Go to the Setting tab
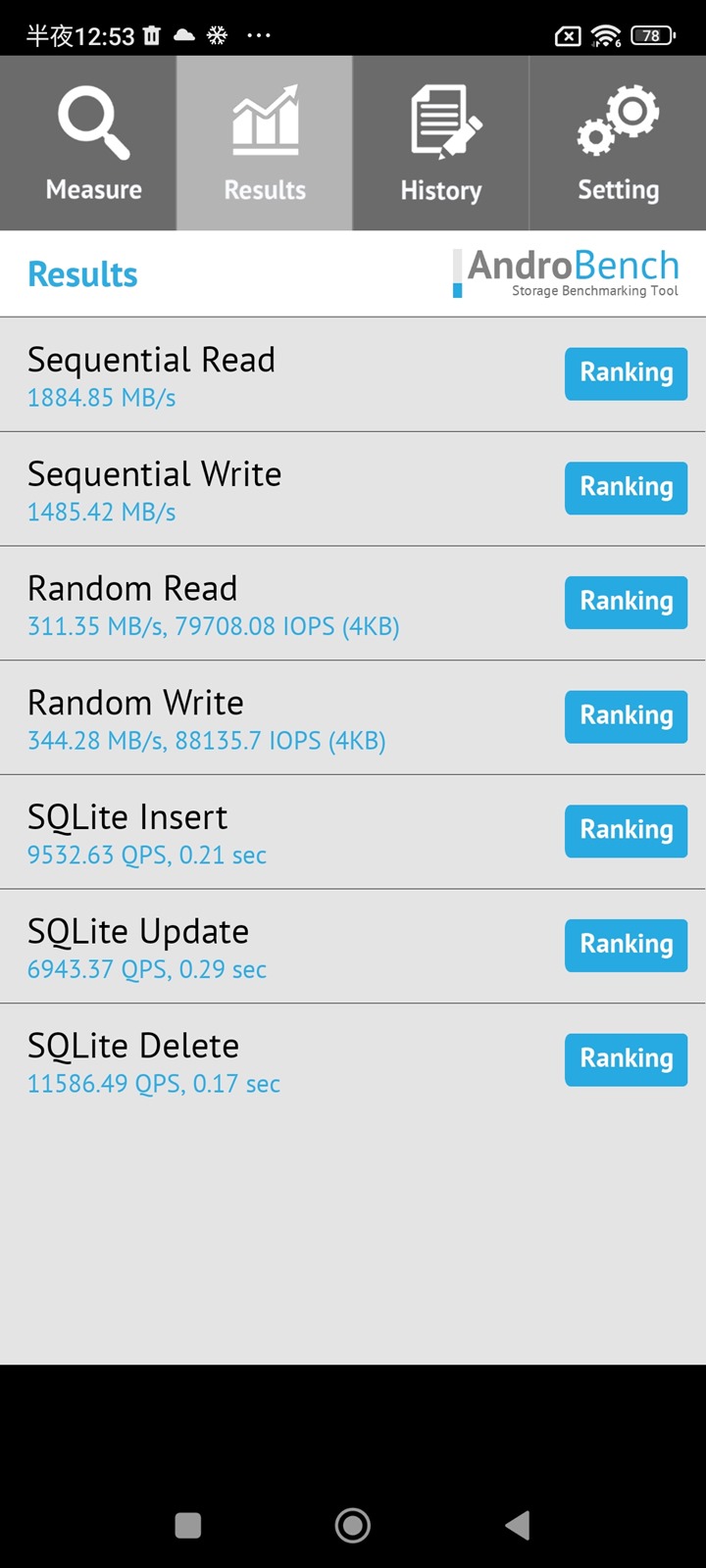This screenshot has width=706, height=1568. [618, 143]
